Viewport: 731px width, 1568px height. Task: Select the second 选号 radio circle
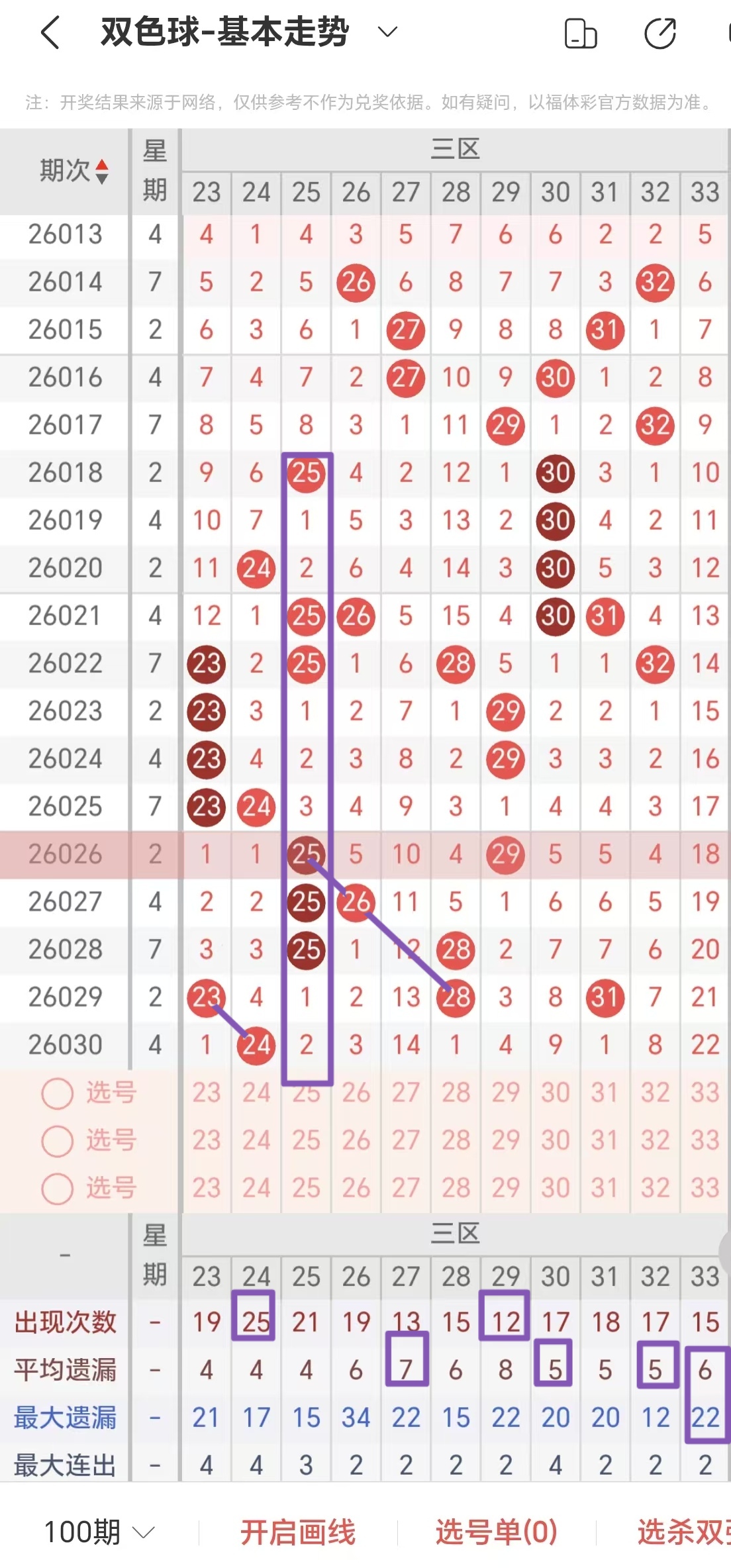[56, 1140]
